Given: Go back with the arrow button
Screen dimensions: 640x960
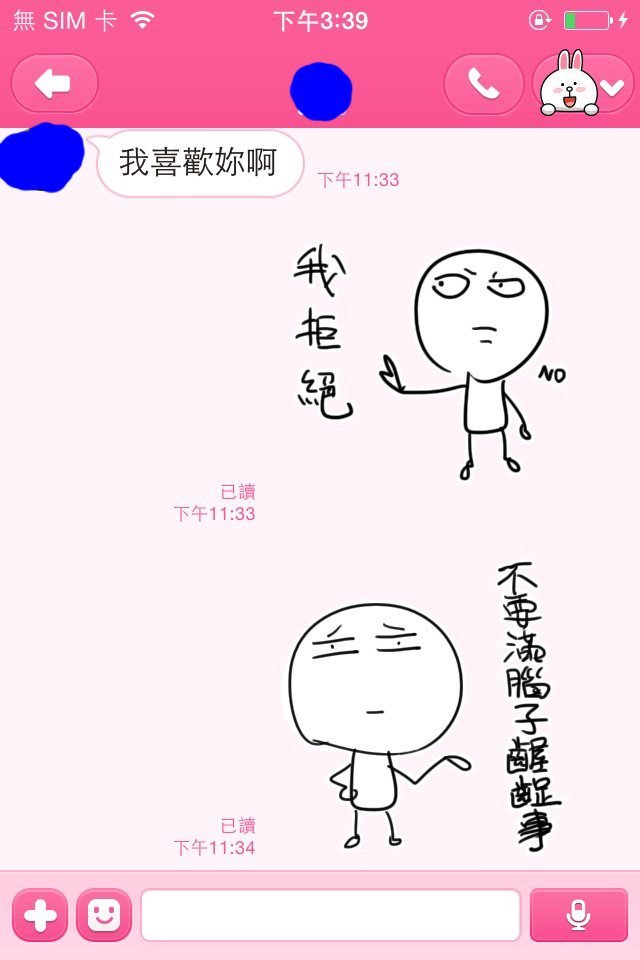Looking at the screenshot, I should pyautogui.click(x=54, y=85).
